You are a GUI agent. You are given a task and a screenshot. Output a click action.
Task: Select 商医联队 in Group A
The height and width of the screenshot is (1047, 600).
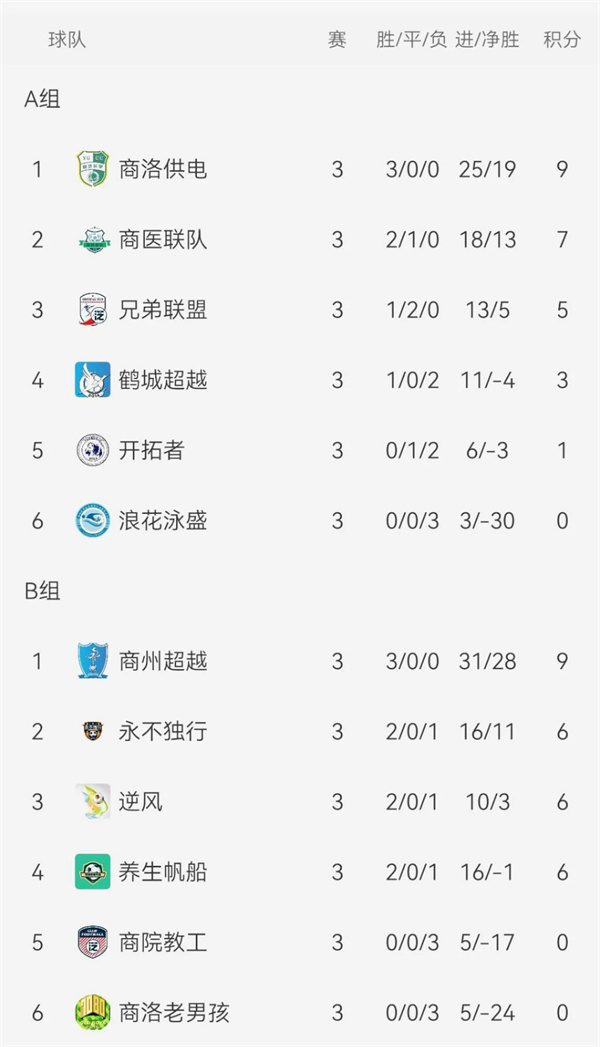[163, 240]
